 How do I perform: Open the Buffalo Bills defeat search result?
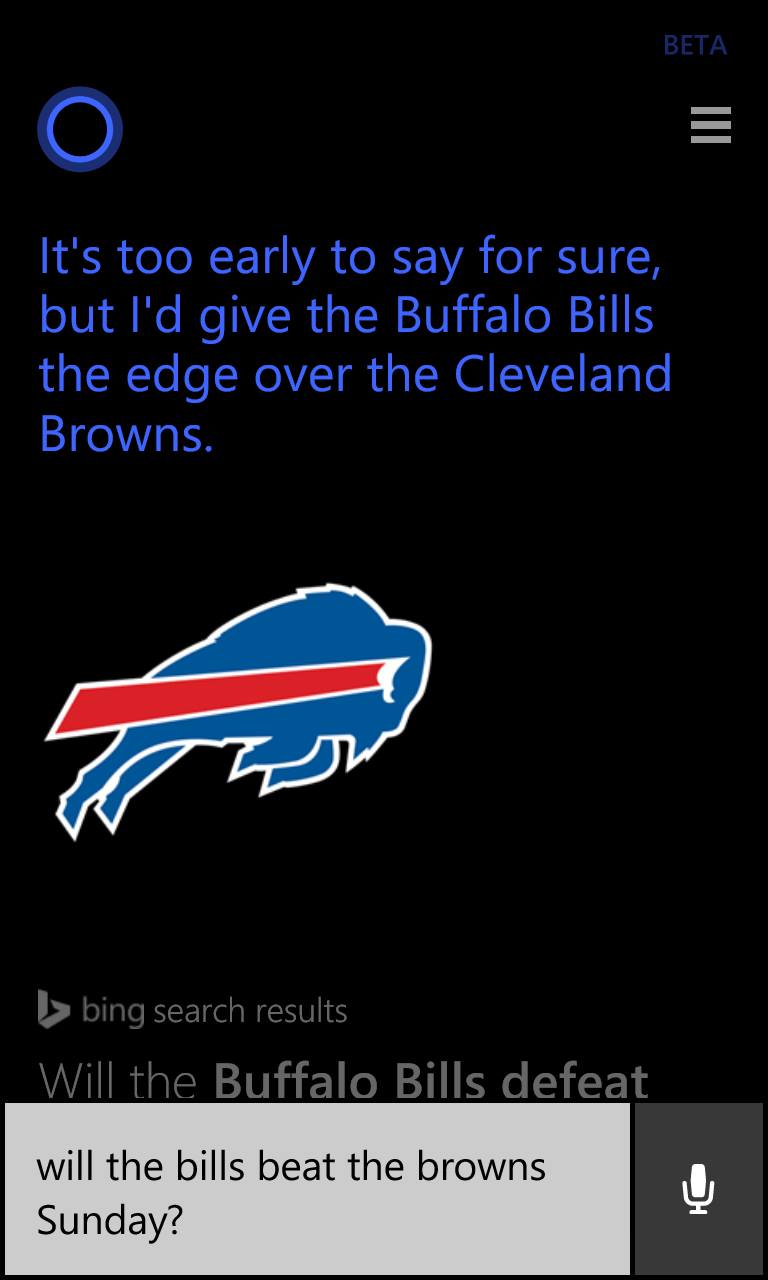pos(344,1081)
